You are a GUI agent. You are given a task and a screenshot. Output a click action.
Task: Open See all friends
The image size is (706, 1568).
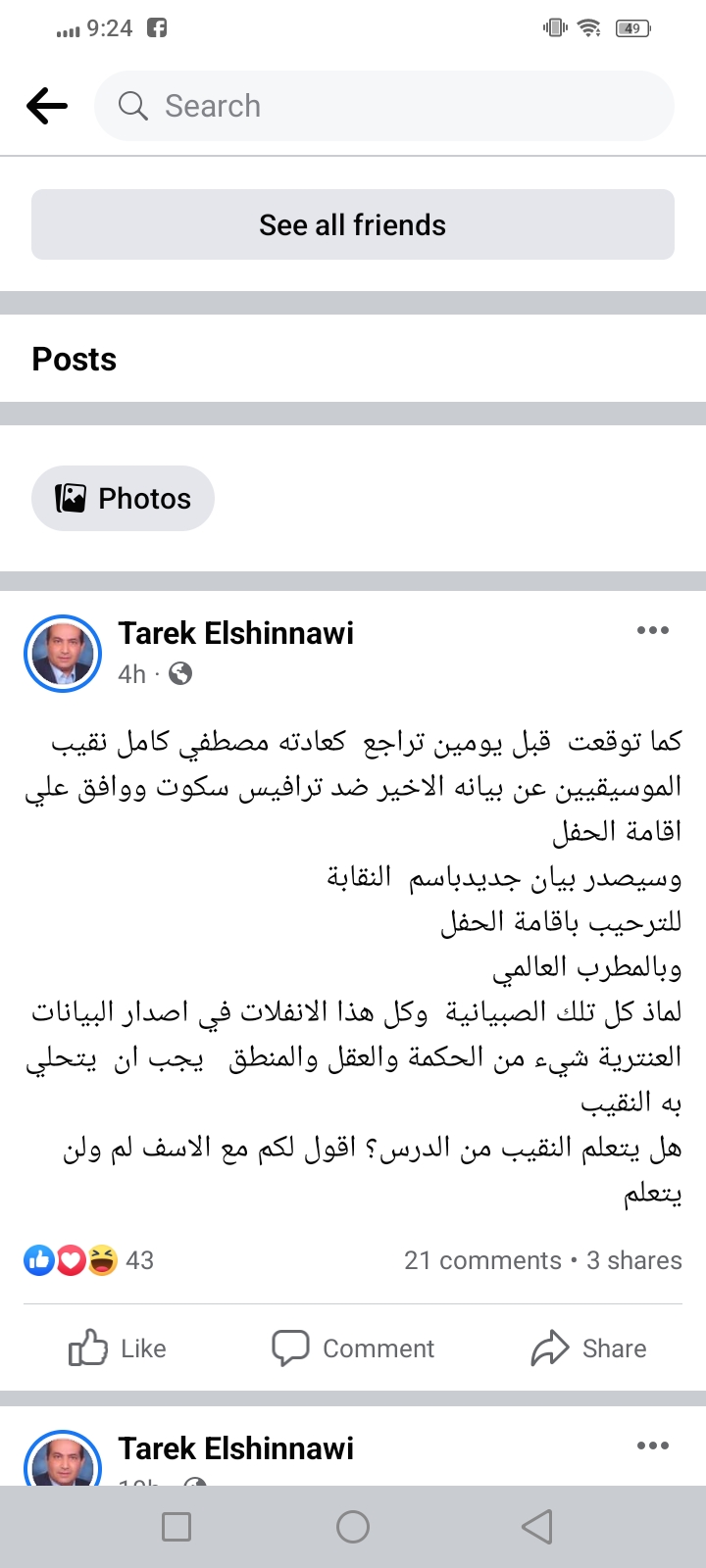(x=353, y=224)
